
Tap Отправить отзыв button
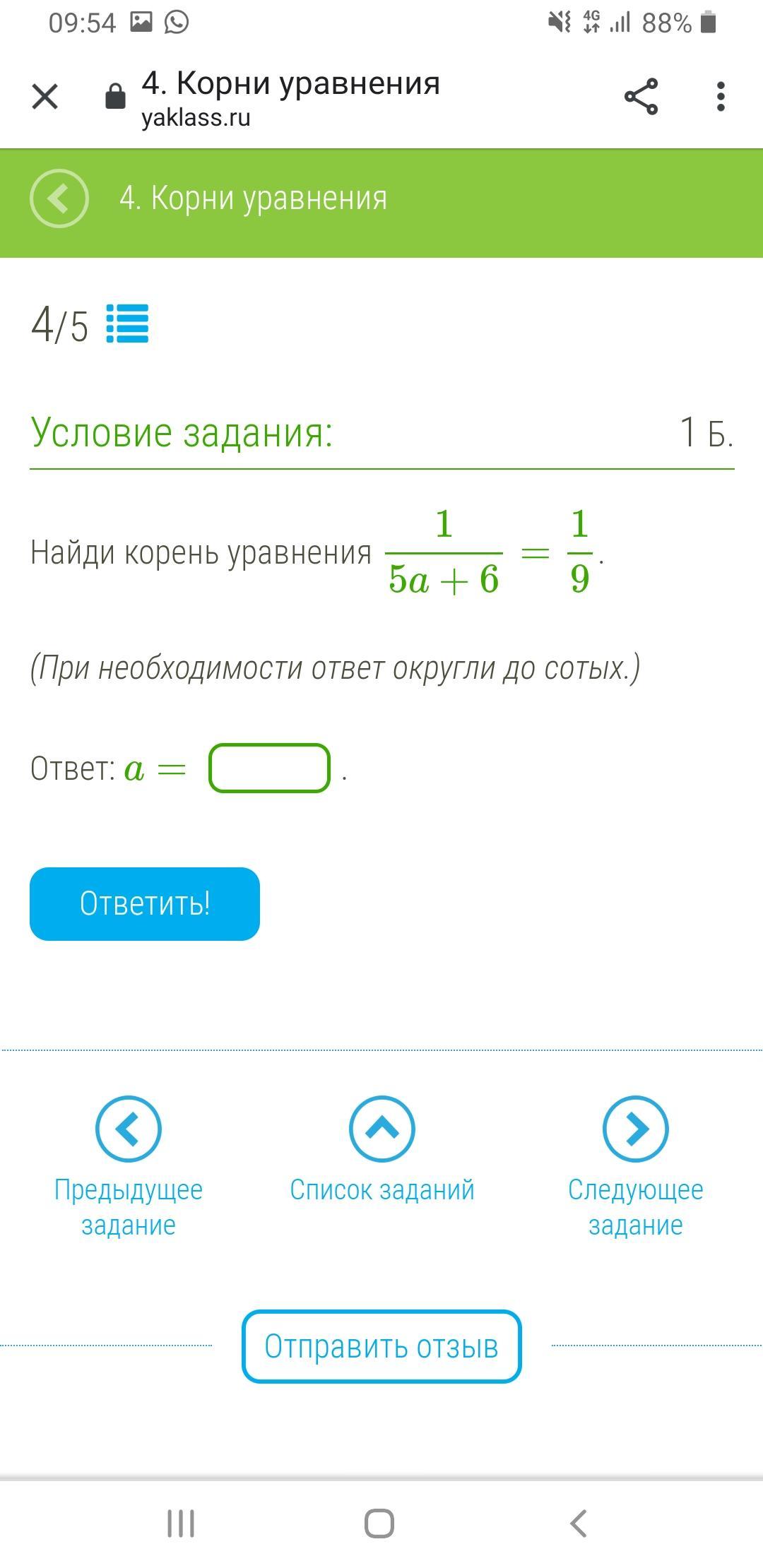[x=381, y=1346]
